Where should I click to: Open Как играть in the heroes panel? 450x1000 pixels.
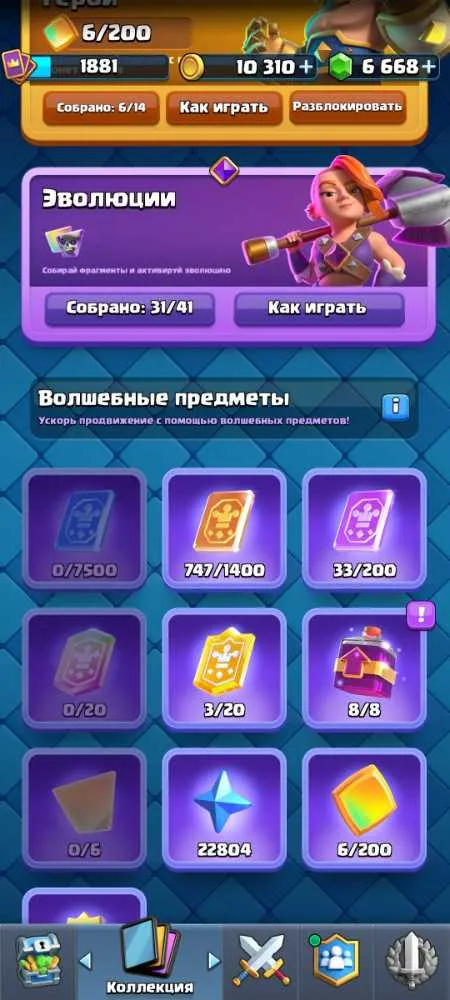(x=223, y=107)
